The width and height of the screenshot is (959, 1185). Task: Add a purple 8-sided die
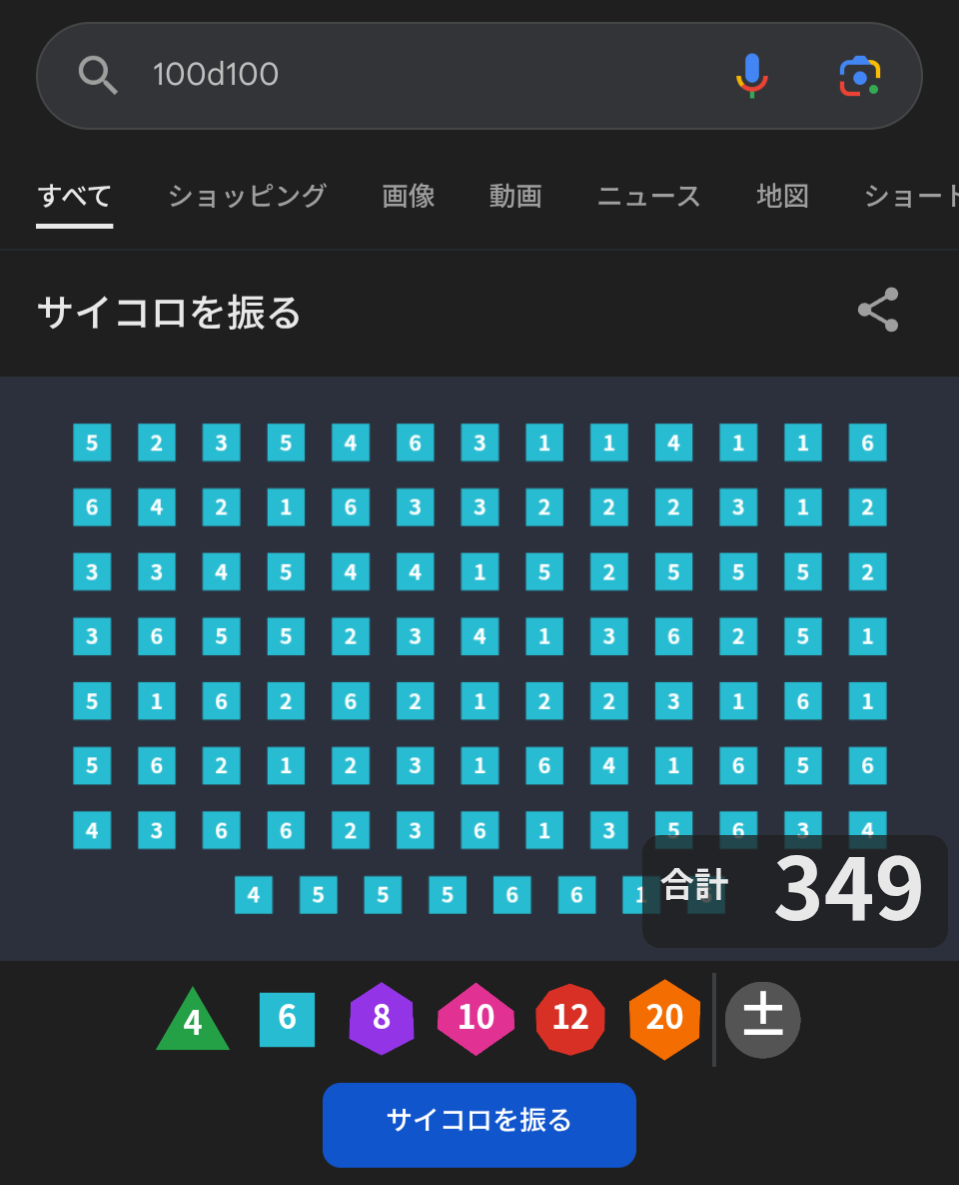coord(381,1019)
